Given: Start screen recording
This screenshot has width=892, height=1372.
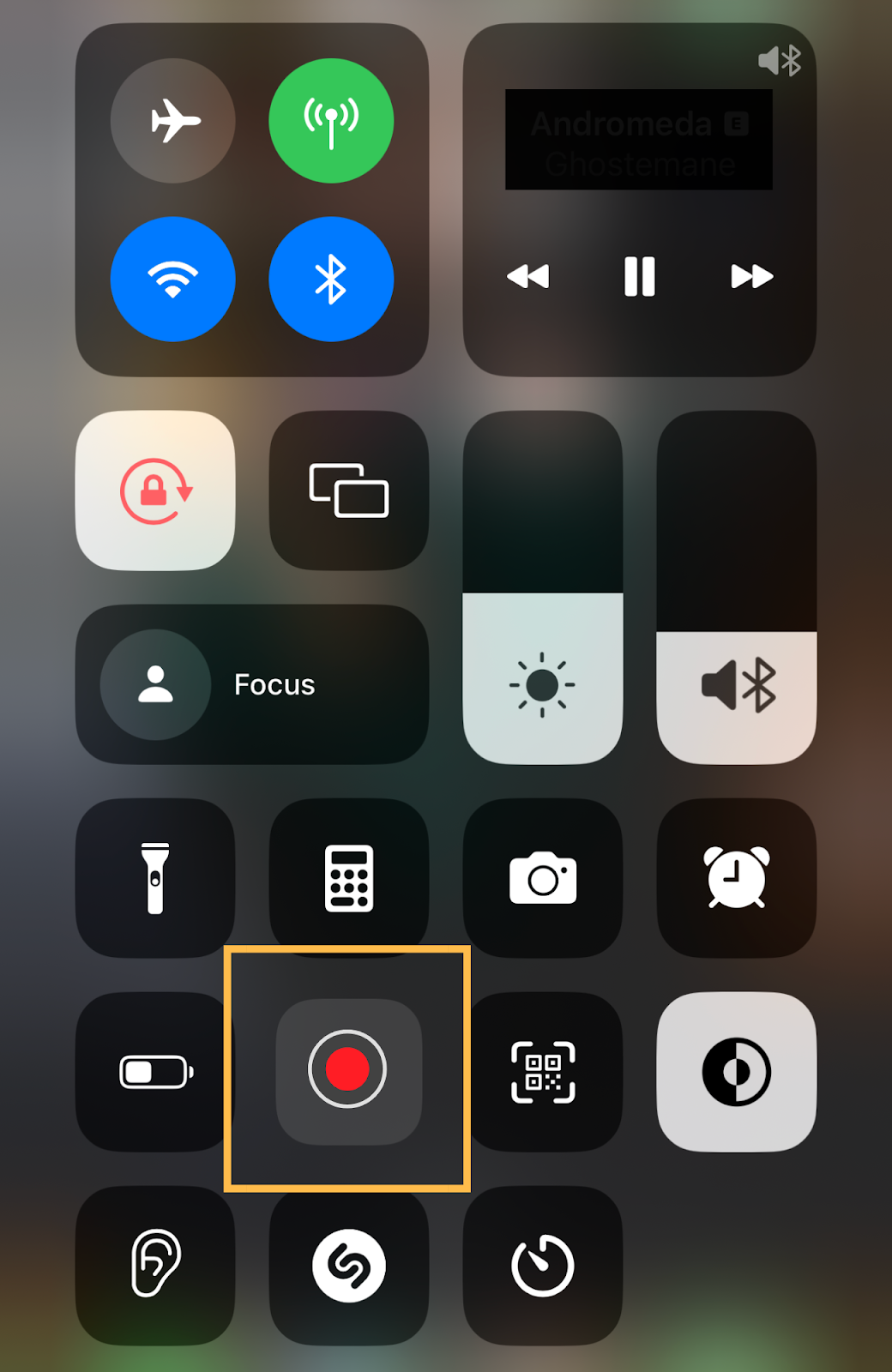Looking at the screenshot, I should (348, 1071).
